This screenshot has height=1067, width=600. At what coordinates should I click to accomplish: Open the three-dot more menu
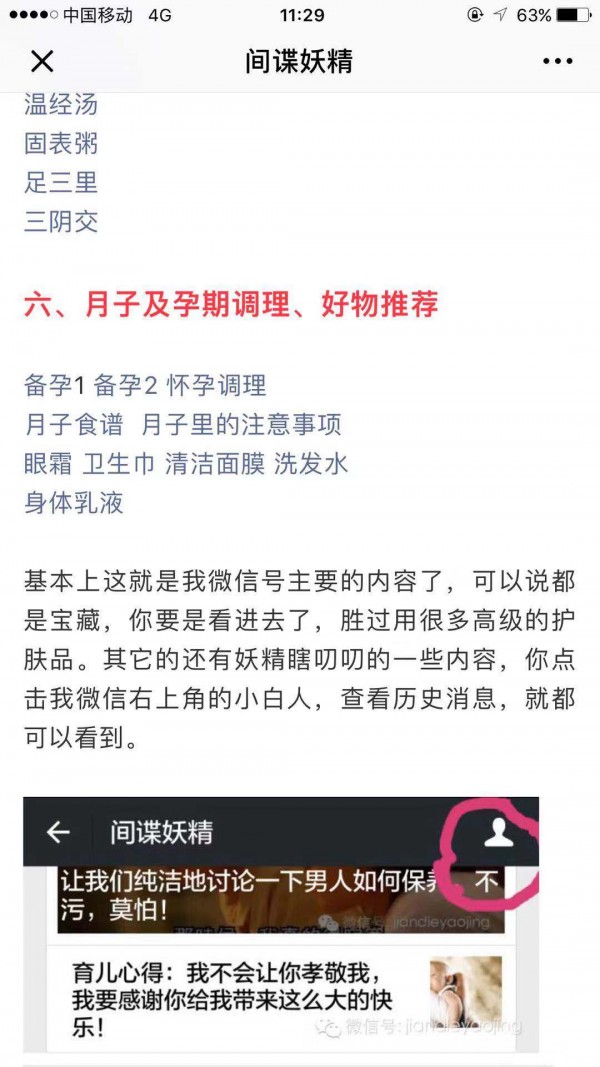pyautogui.click(x=557, y=62)
